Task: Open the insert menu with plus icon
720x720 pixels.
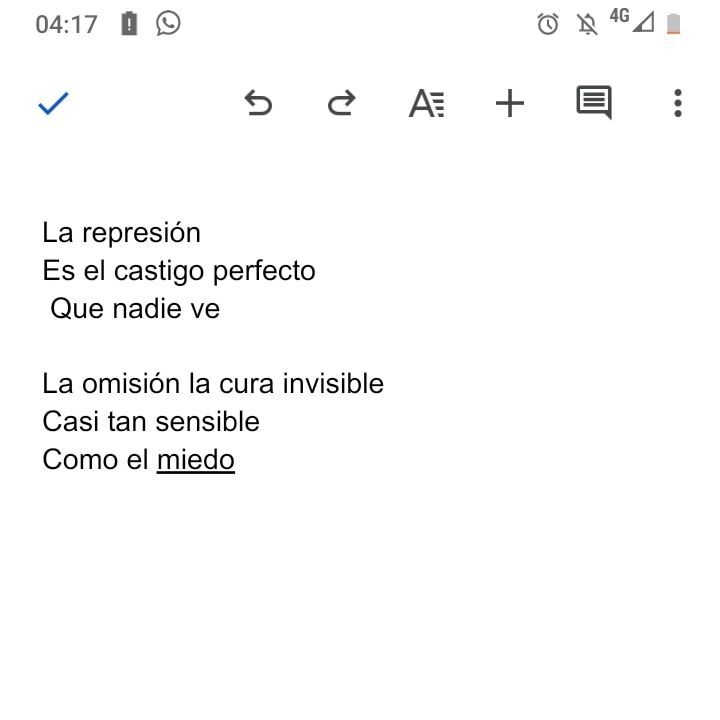Action: pyautogui.click(x=510, y=103)
